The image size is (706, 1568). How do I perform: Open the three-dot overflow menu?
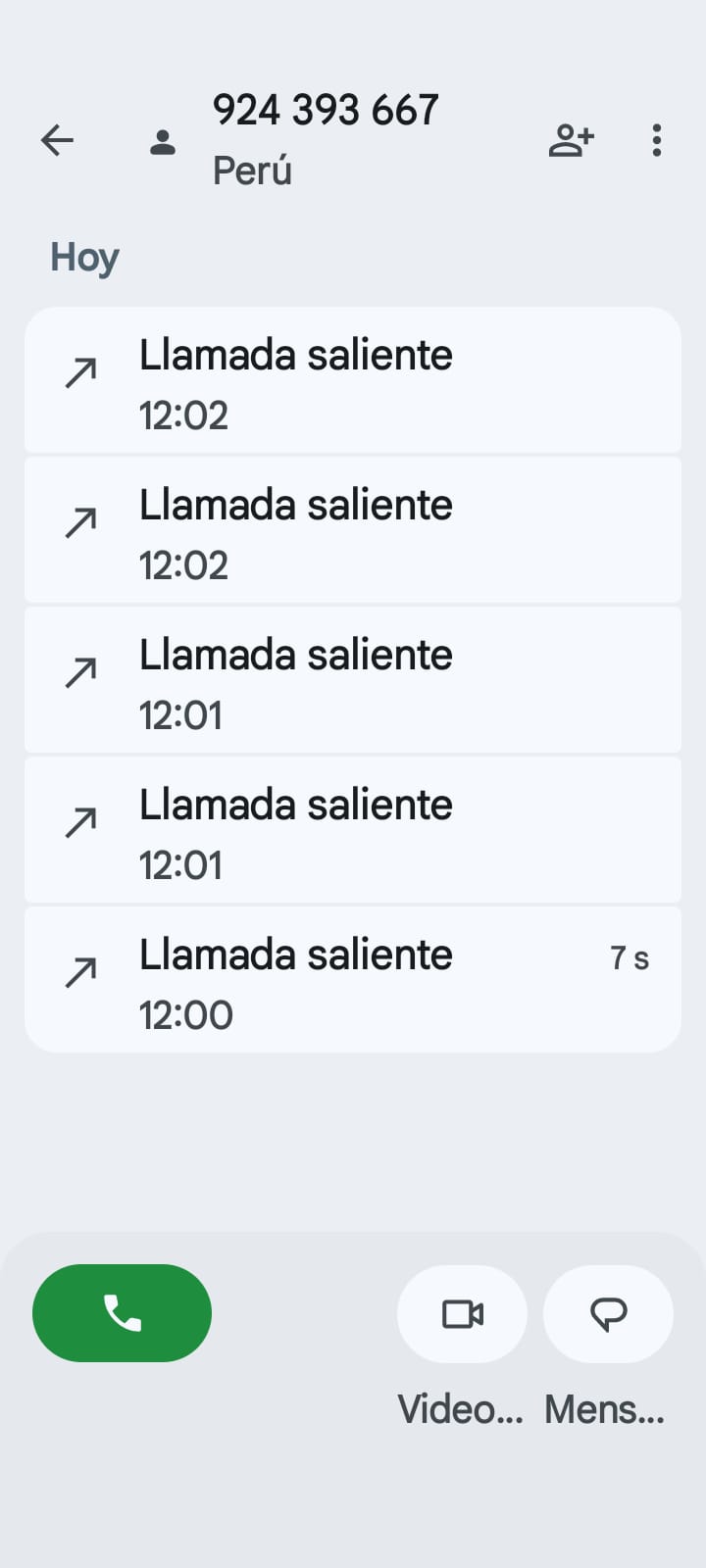tap(656, 140)
